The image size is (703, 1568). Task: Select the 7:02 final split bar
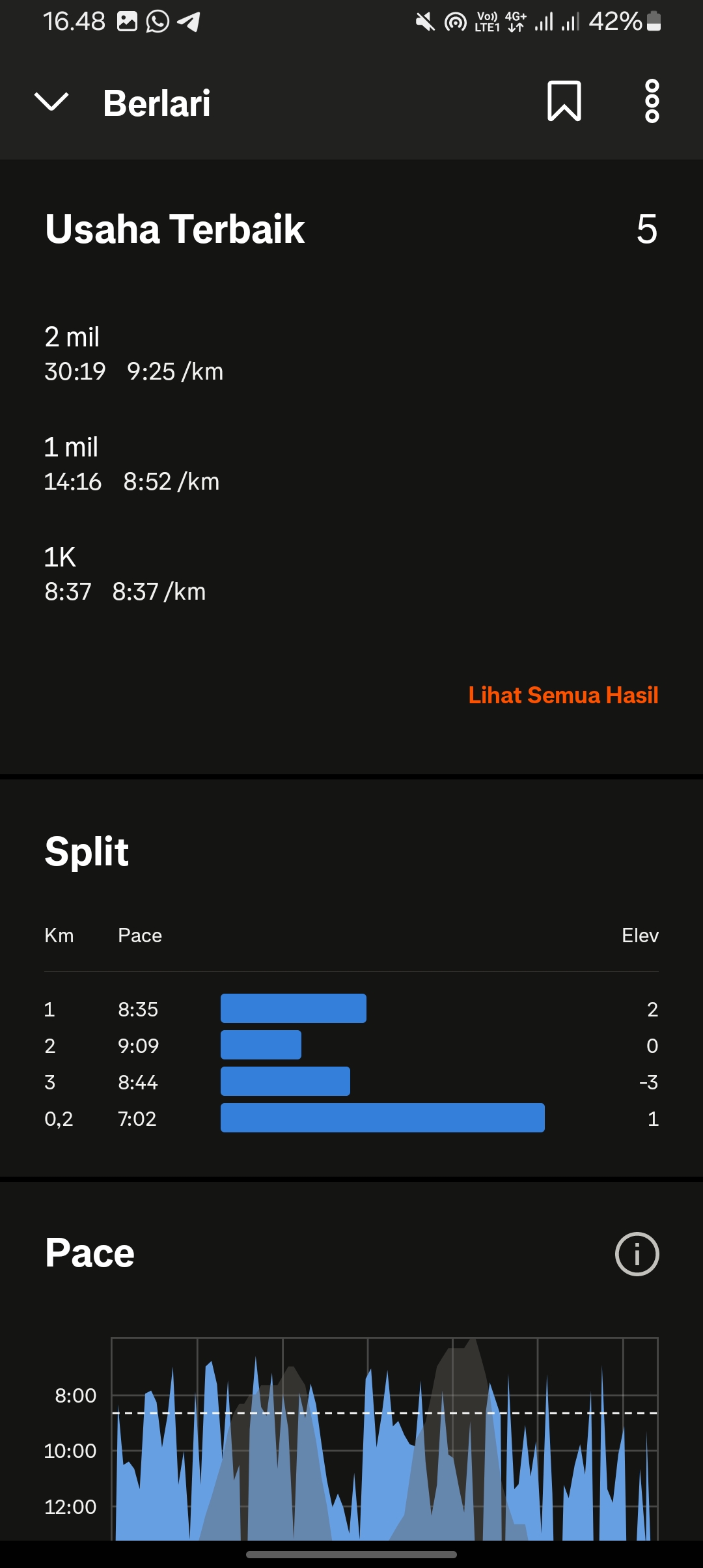pos(383,1119)
